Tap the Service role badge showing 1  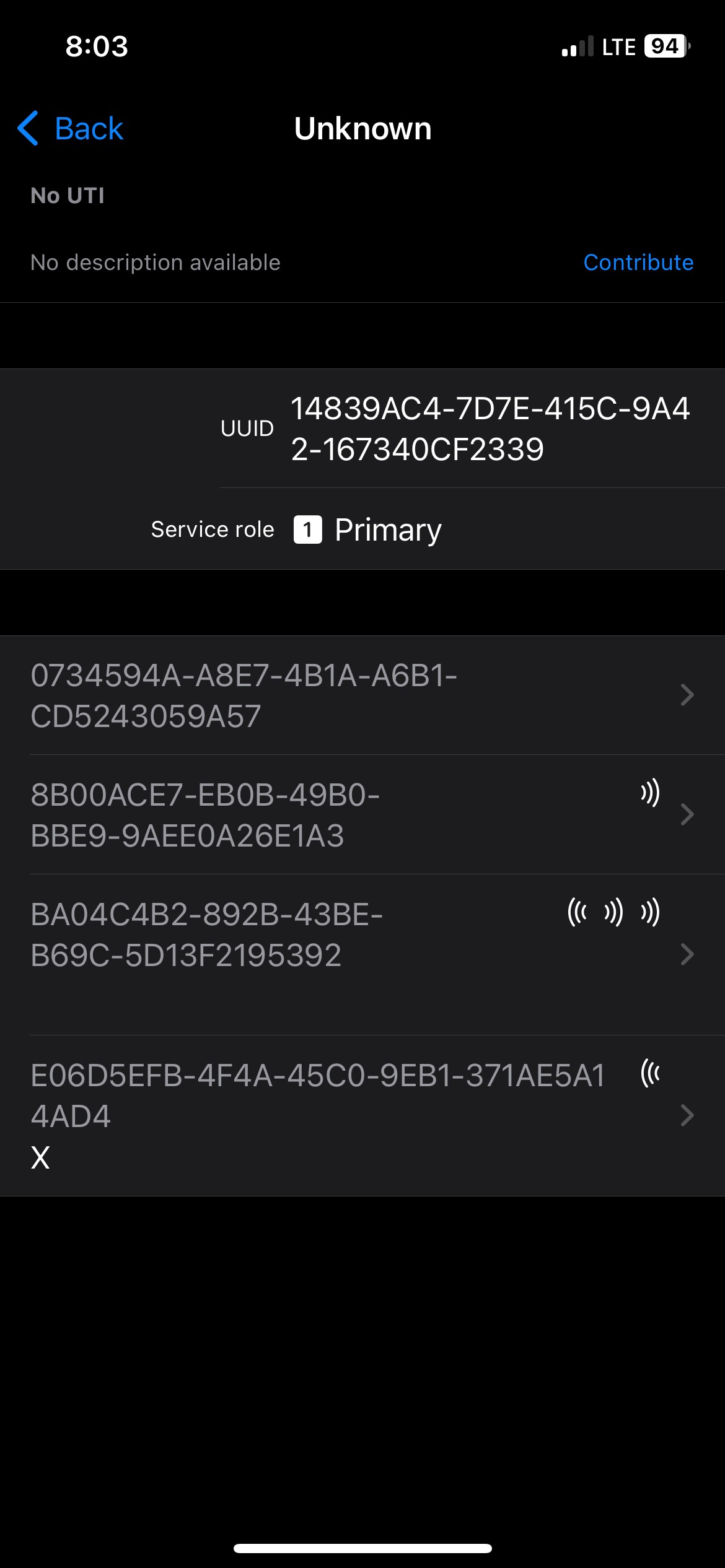tap(309, 529)
